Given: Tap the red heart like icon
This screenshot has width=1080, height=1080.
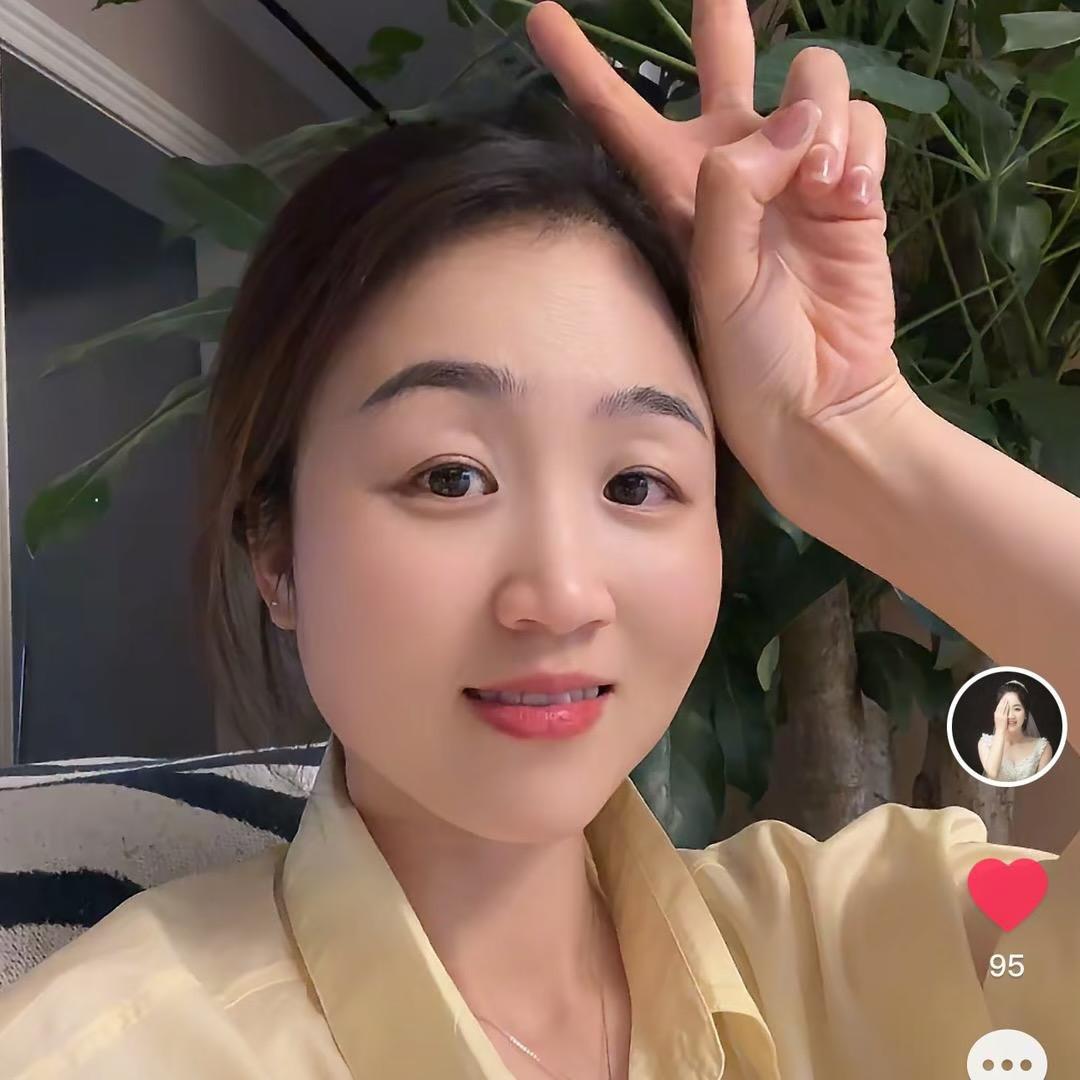Looking at the screenshot, I should [1007, 893].
